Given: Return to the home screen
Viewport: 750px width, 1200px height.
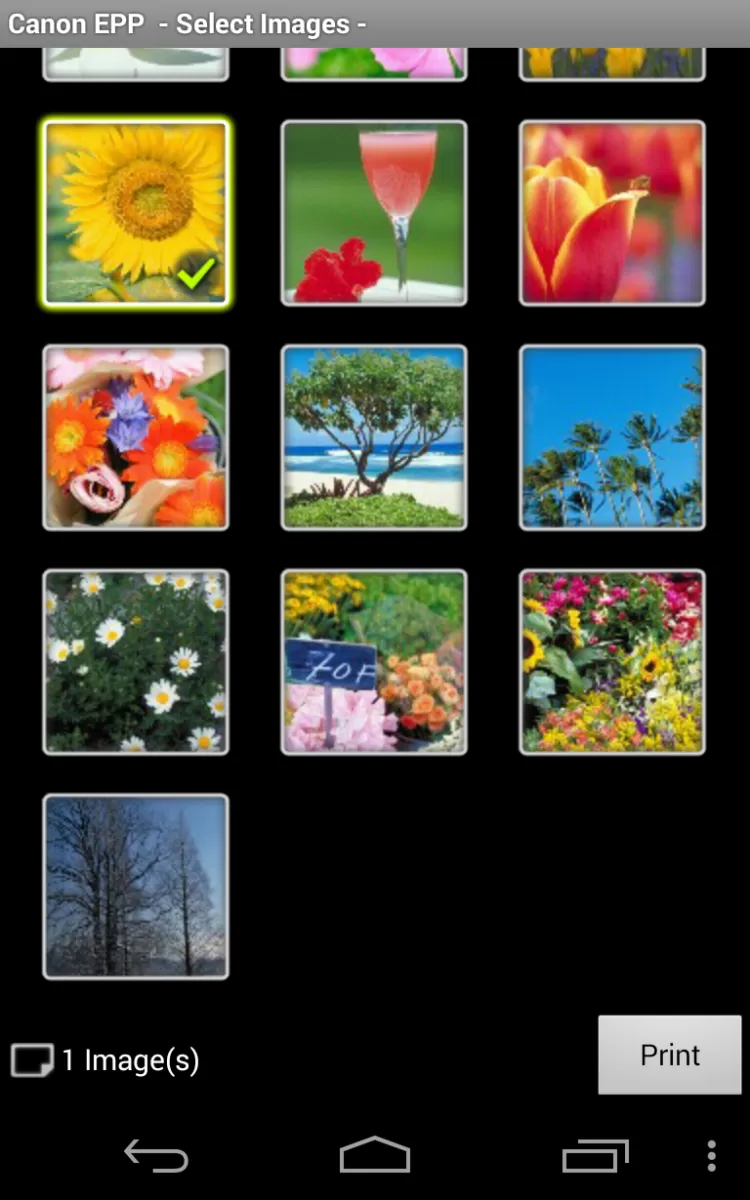Looking at the screenshot, I should click(x=375, y=1156).
